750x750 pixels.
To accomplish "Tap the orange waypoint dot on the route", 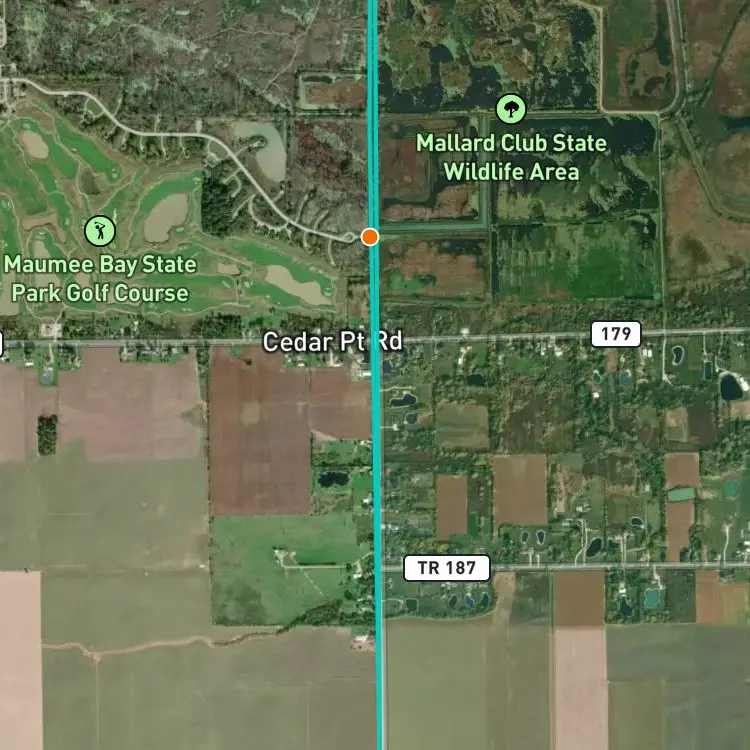I will (370, 237).
